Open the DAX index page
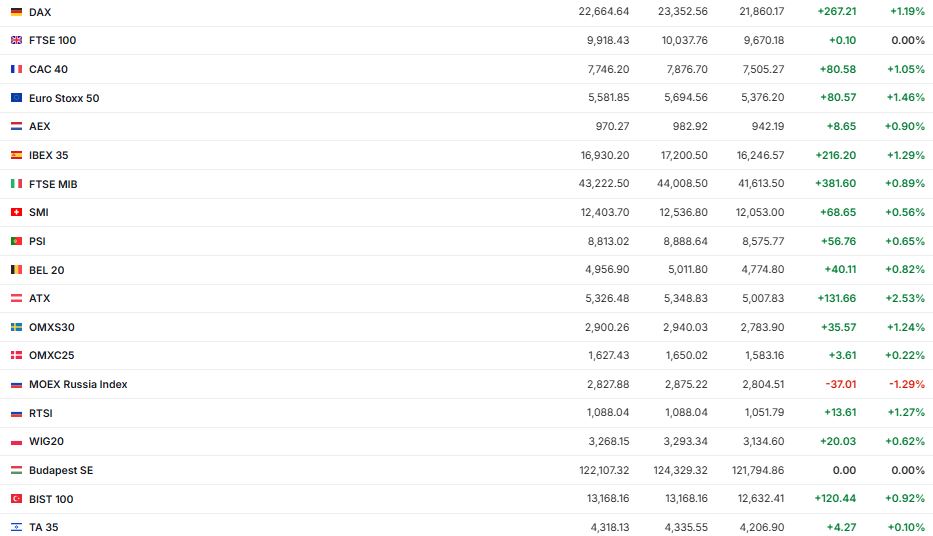 coord(40,12)
